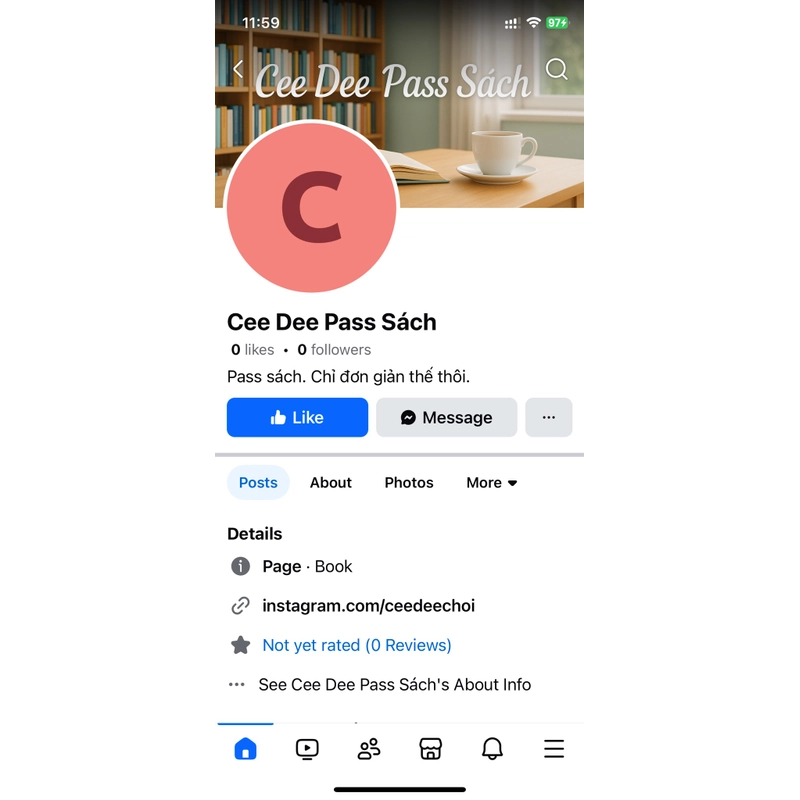
Task: Open the three-dot page options button
Action: (548, 417)
